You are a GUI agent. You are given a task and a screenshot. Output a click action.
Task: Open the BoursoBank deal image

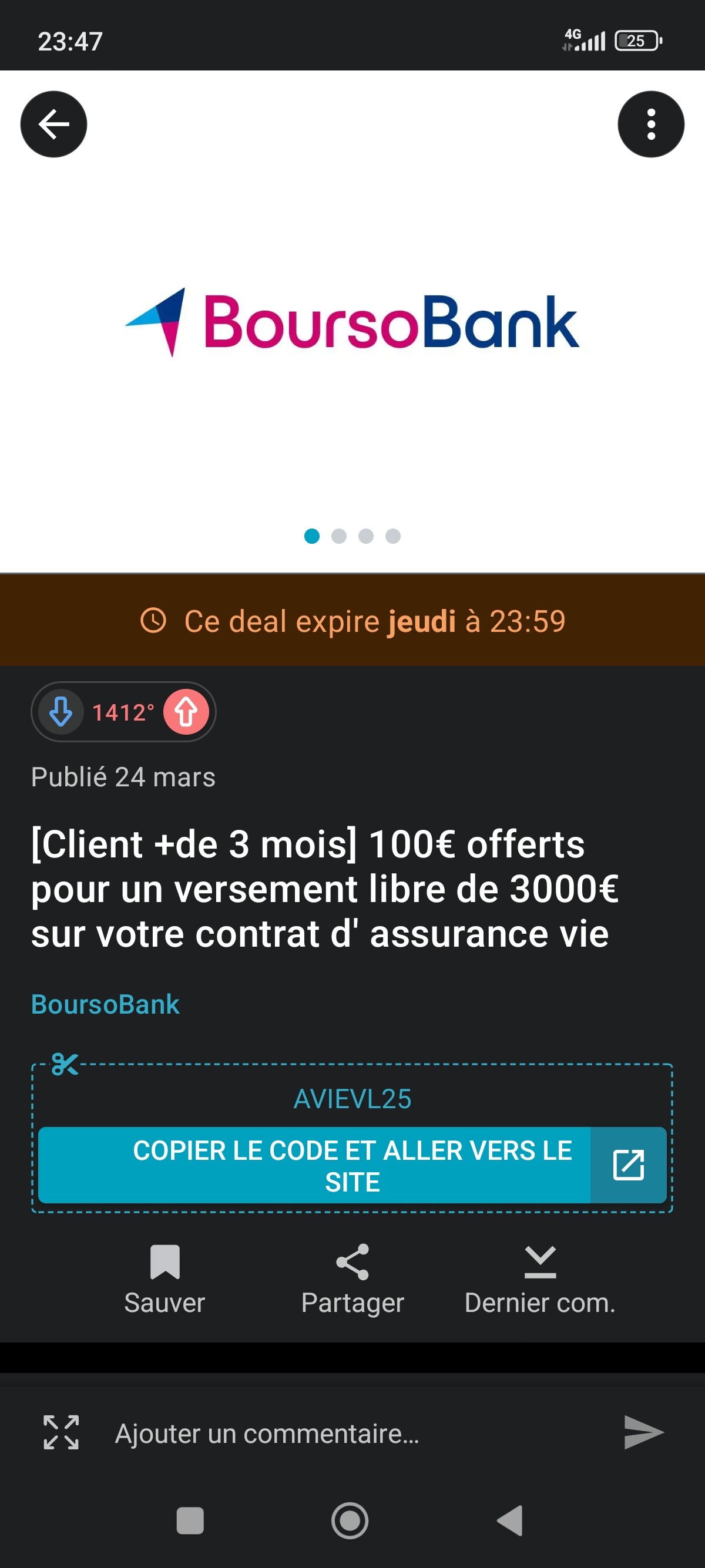point(352,322)
